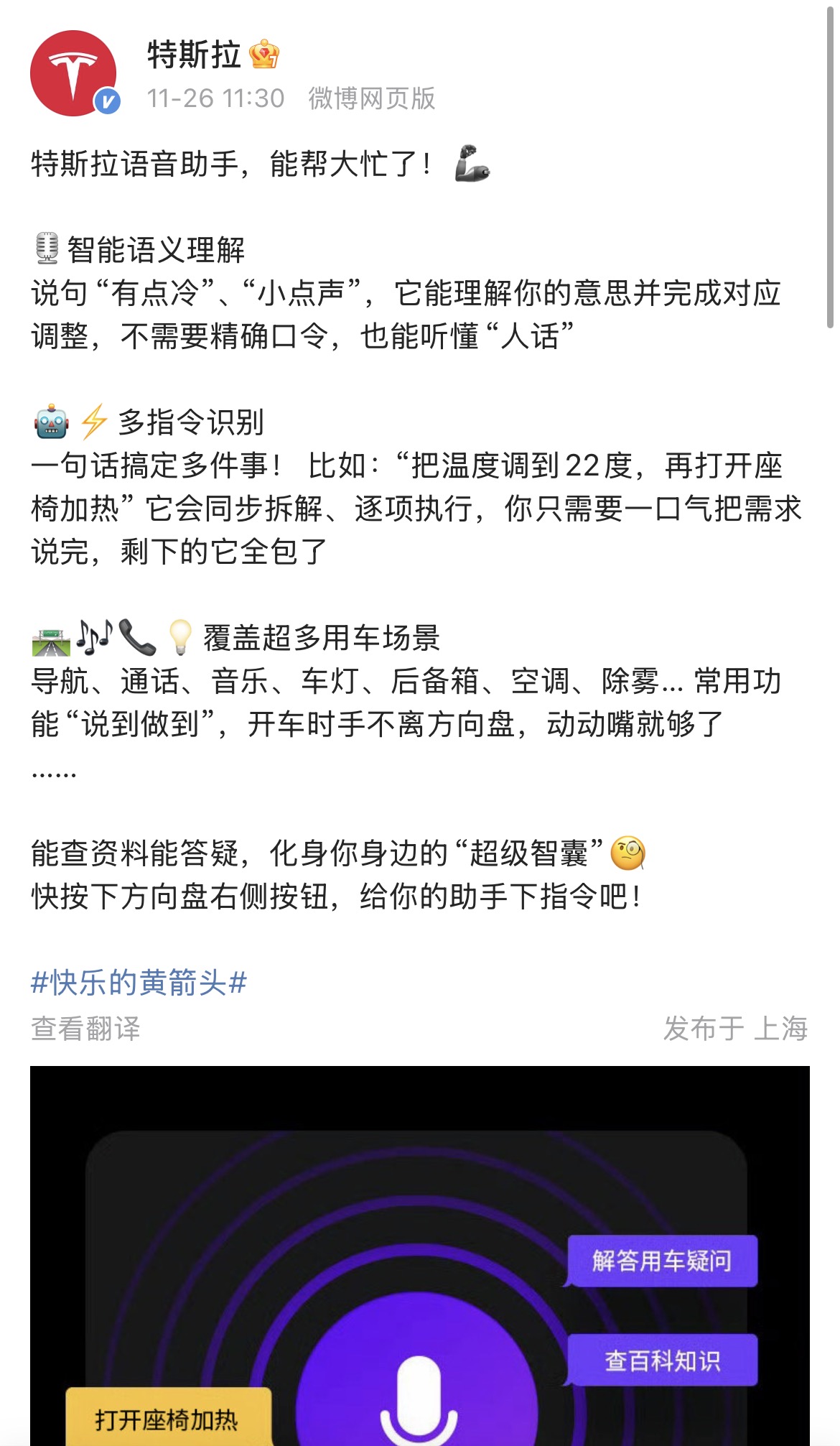Click the 解答用车疑问 bubble in the image
The height and width of the screenshot is (1446, 840).
(x=663, y=1261)
